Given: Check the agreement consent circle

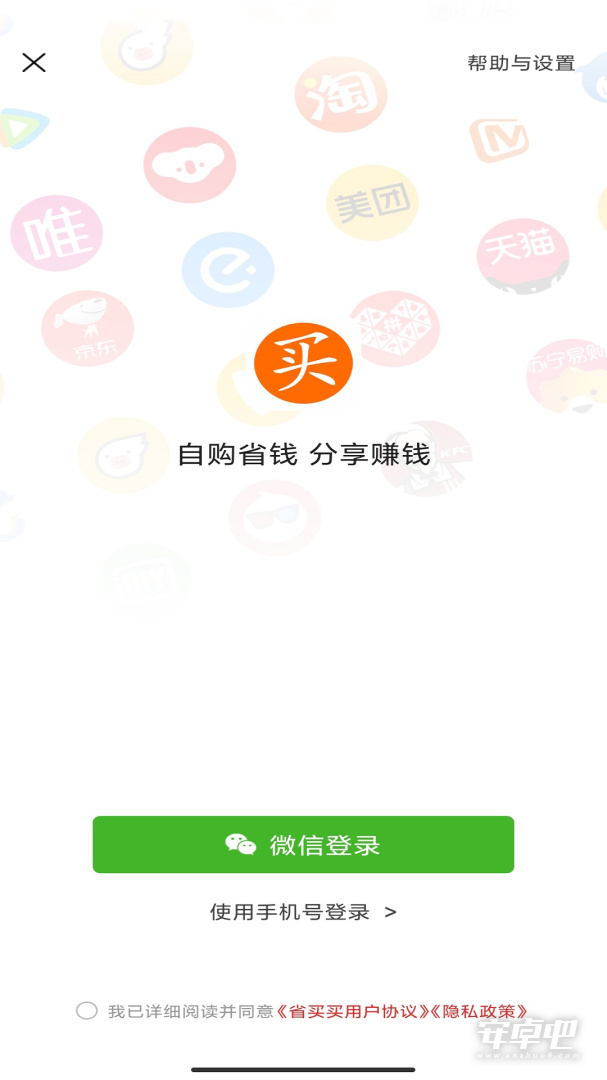Looking at the screenshot, I should click(x=87, y=1010).
